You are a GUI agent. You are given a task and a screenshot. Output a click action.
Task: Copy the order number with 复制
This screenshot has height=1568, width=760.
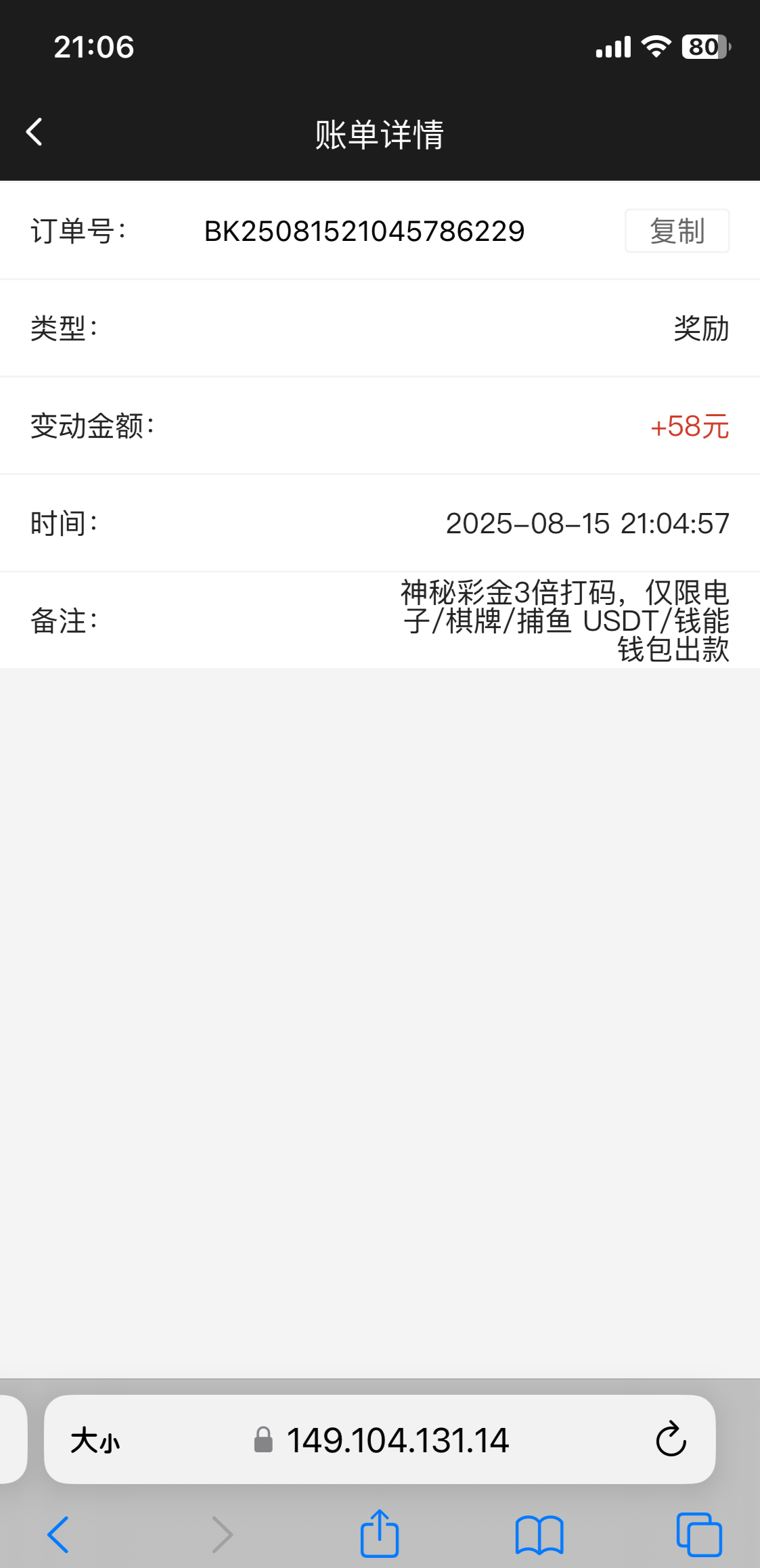click(677, 231)
